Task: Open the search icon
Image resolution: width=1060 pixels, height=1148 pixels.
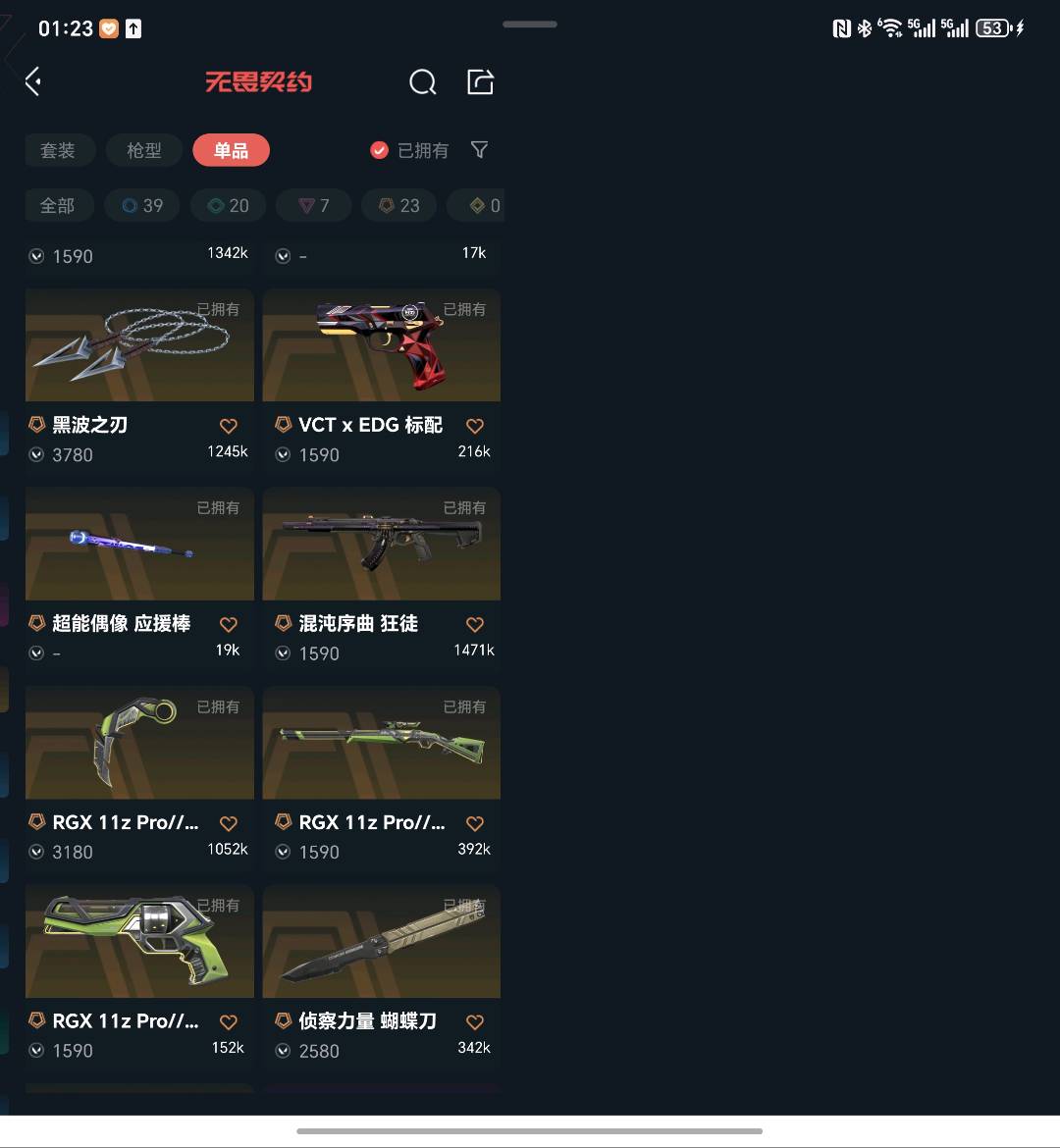Action: pos(423,82)
